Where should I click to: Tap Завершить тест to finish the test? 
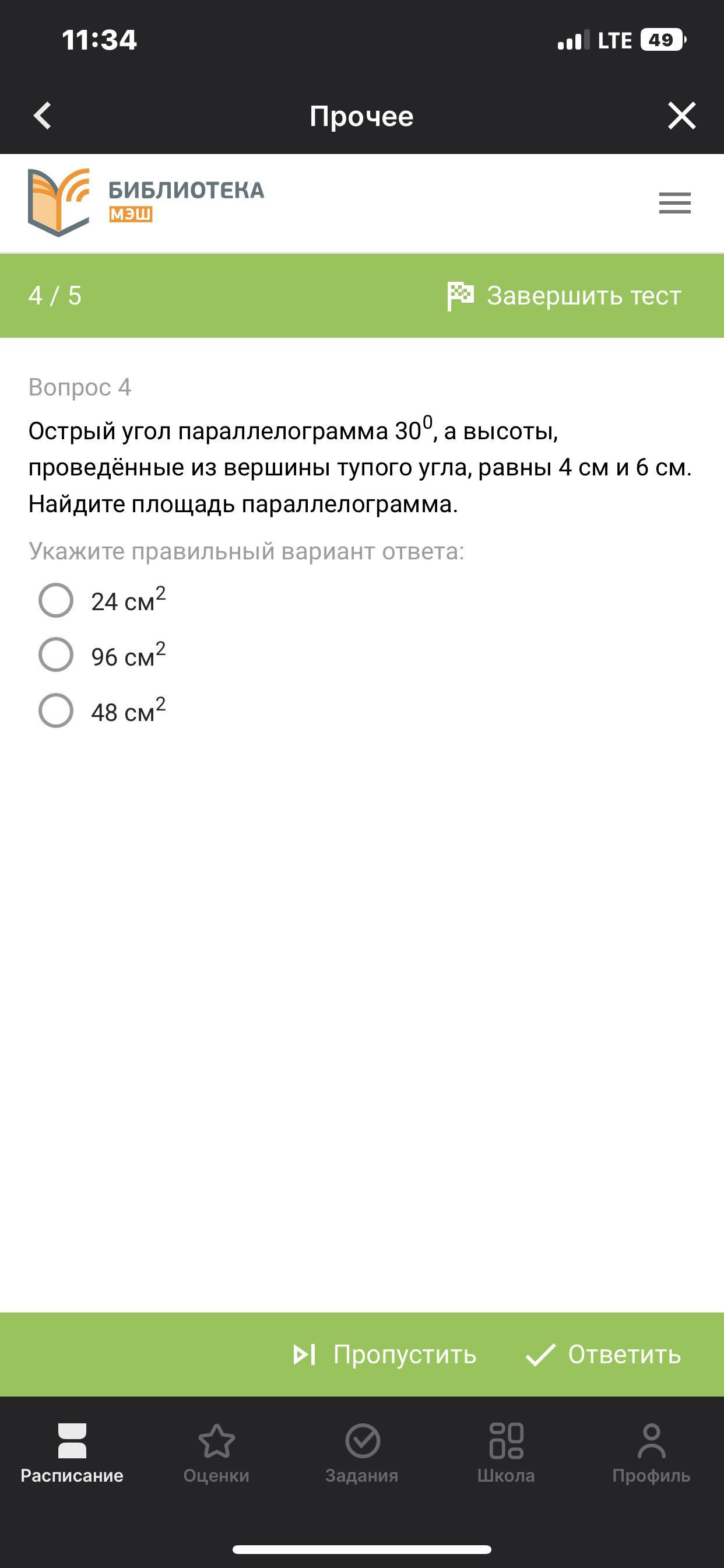coord(564,296)
